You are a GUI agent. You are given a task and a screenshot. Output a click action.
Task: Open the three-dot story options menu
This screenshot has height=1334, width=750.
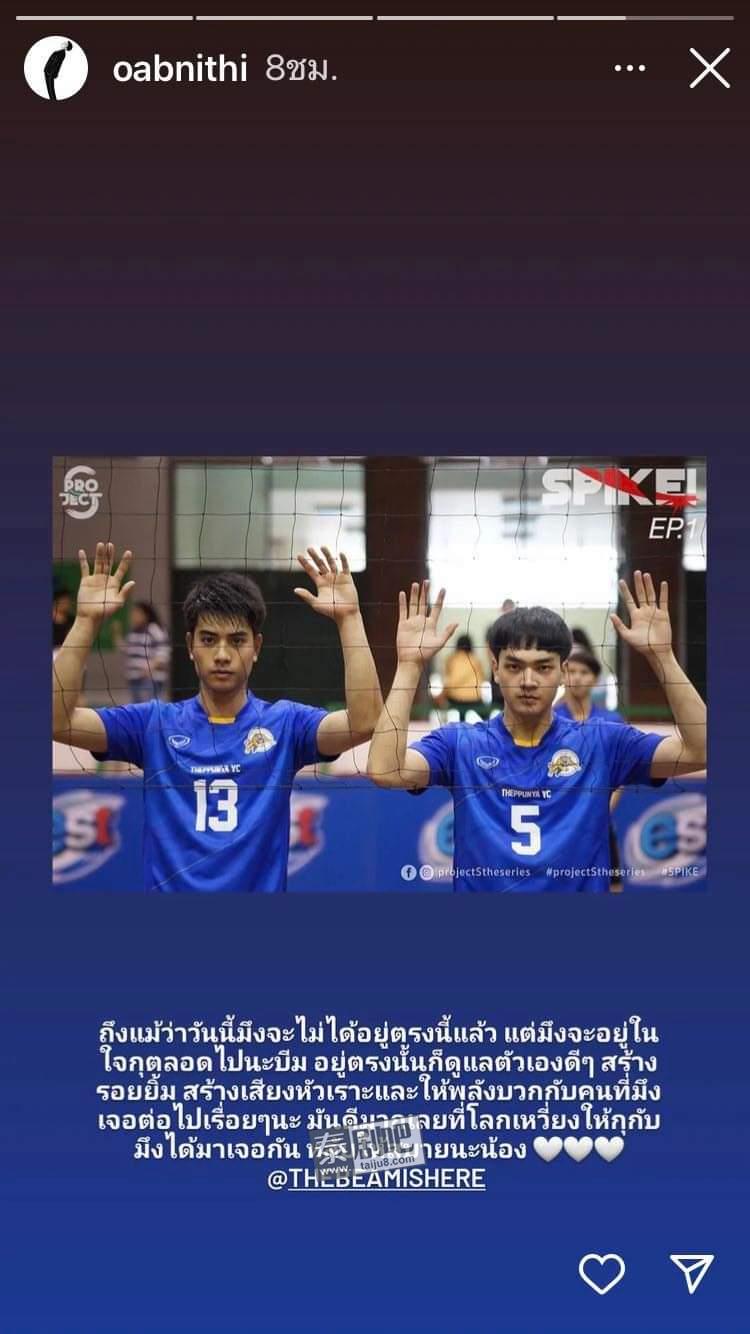coord(629,69)
